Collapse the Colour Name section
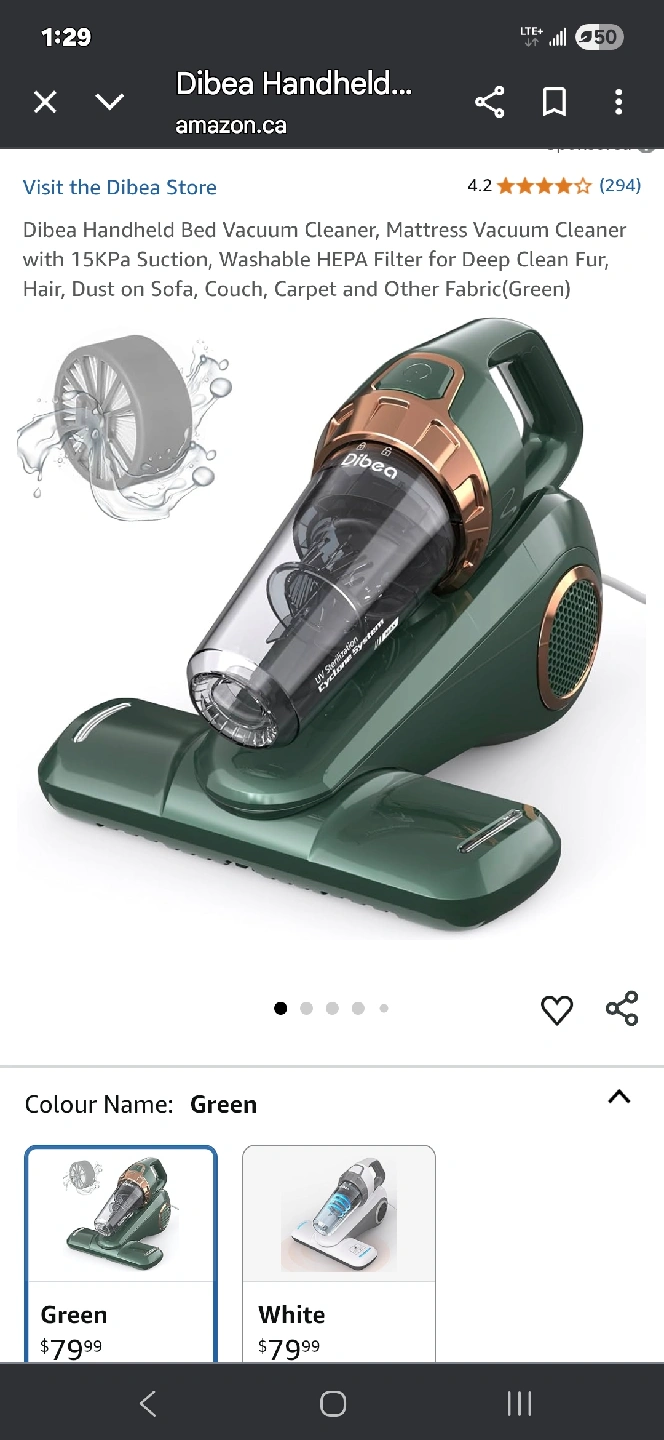664x1440 pixels. 619,1097
